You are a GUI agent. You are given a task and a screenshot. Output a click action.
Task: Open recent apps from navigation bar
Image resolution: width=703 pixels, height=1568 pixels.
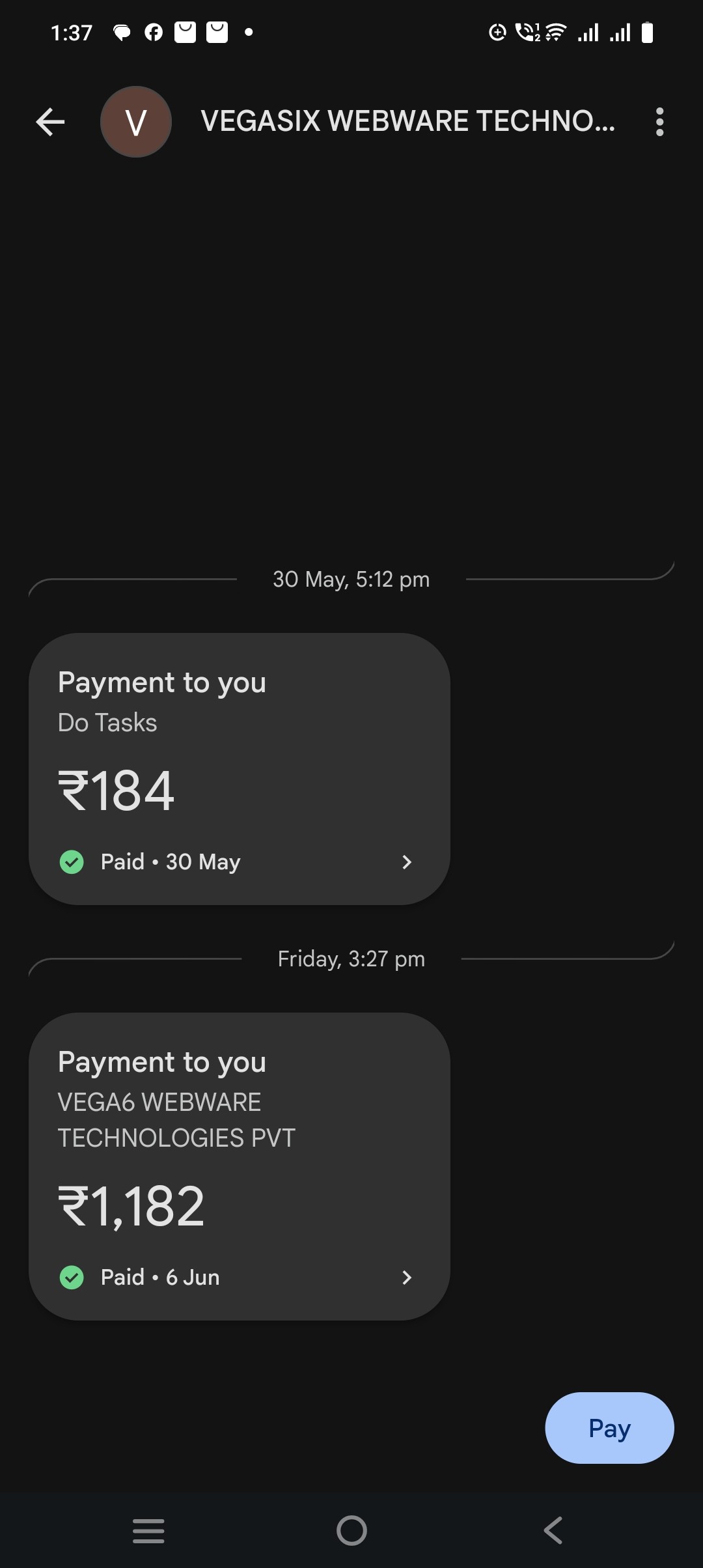[x=148, y=1530]
